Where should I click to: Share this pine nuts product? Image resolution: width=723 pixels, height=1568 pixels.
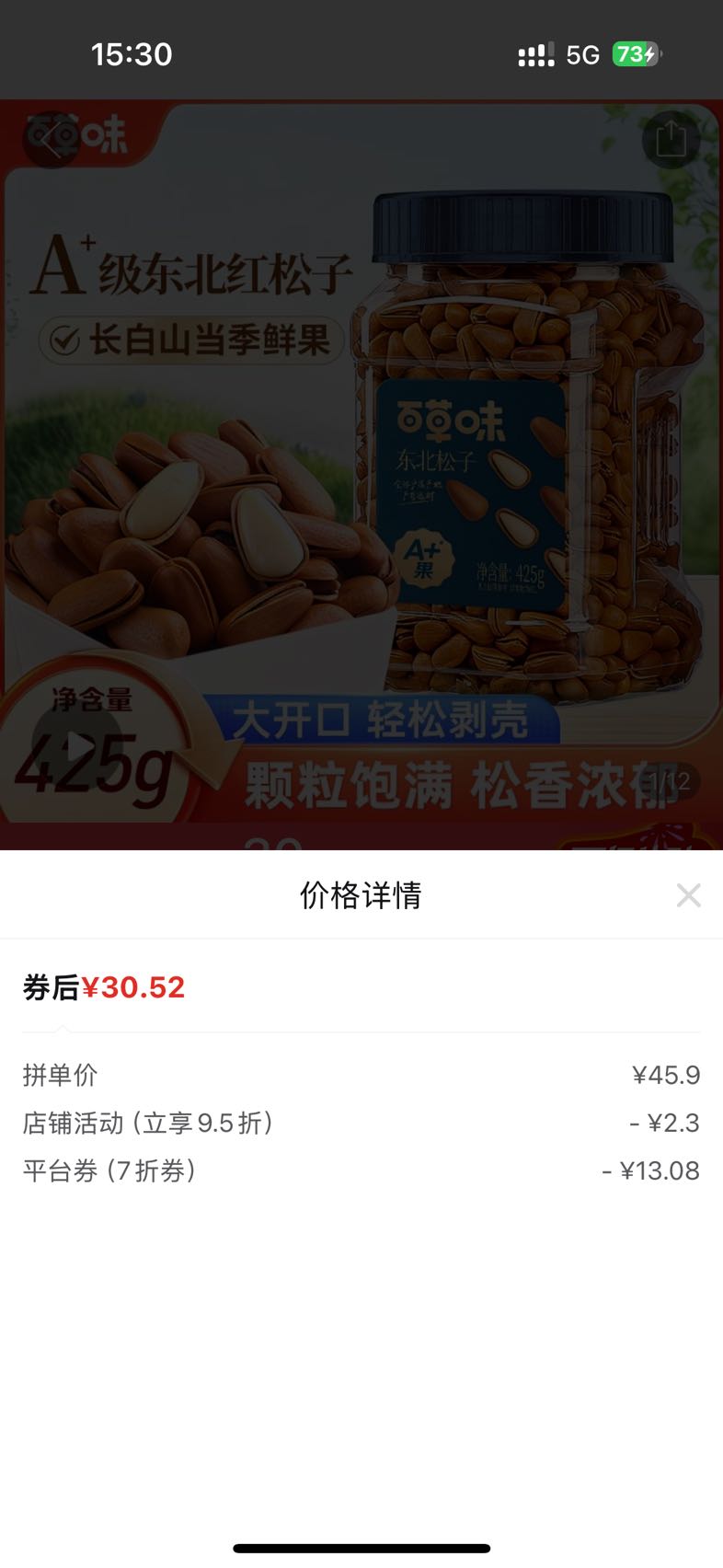(671, 139)
